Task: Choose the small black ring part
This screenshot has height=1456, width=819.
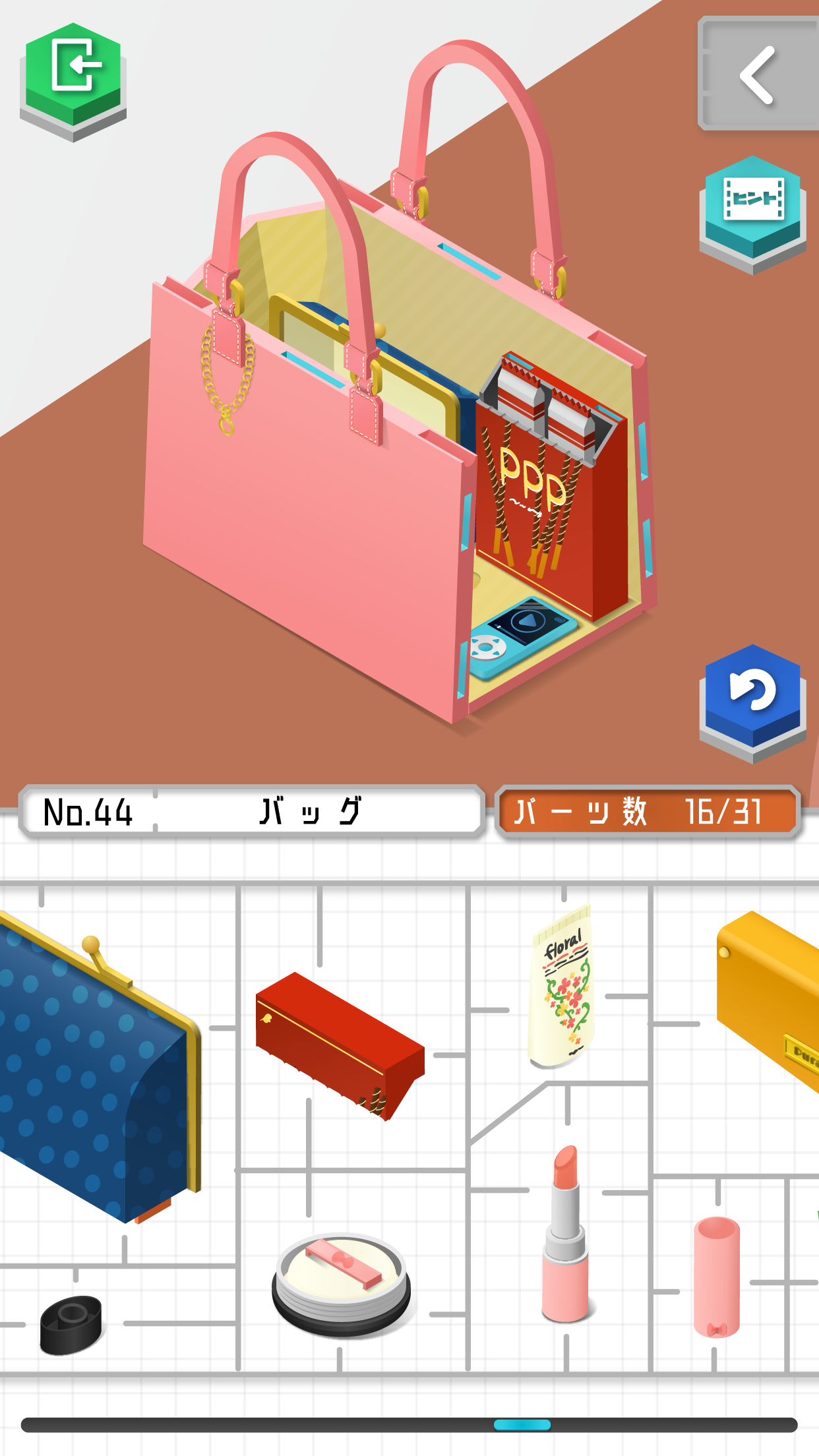Action: click(x=71, y=1323)
